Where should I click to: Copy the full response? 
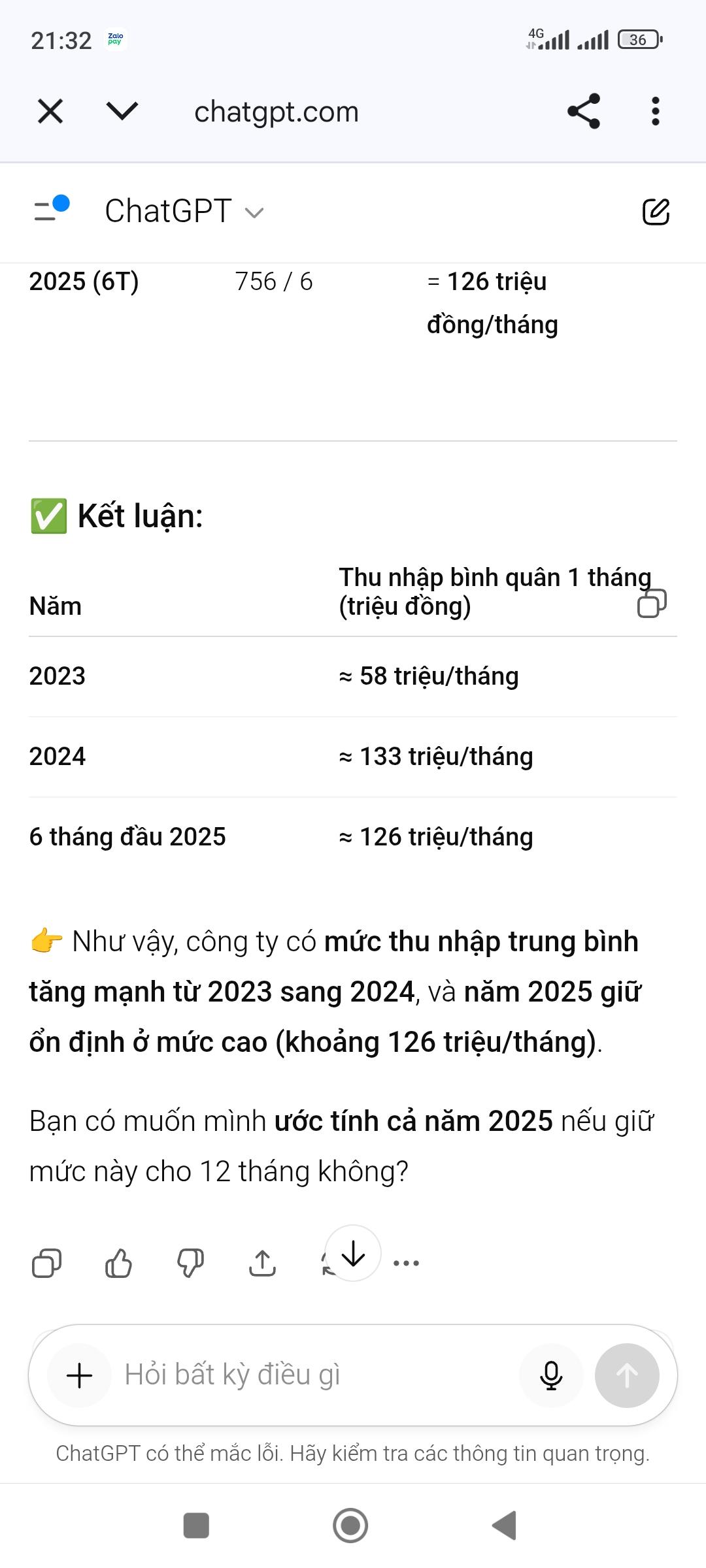click(46, 1263)
